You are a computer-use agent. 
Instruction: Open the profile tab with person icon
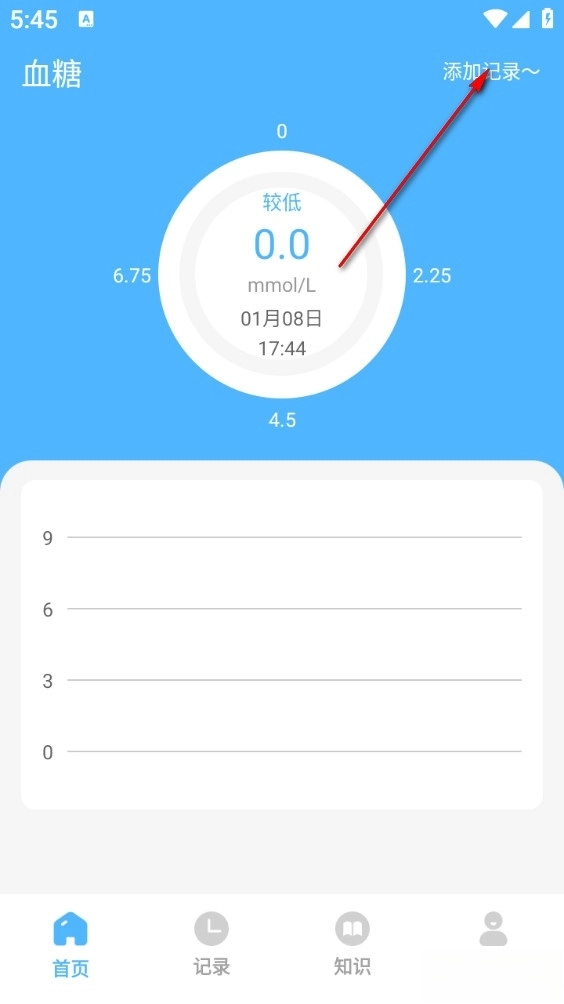[494, 929]
